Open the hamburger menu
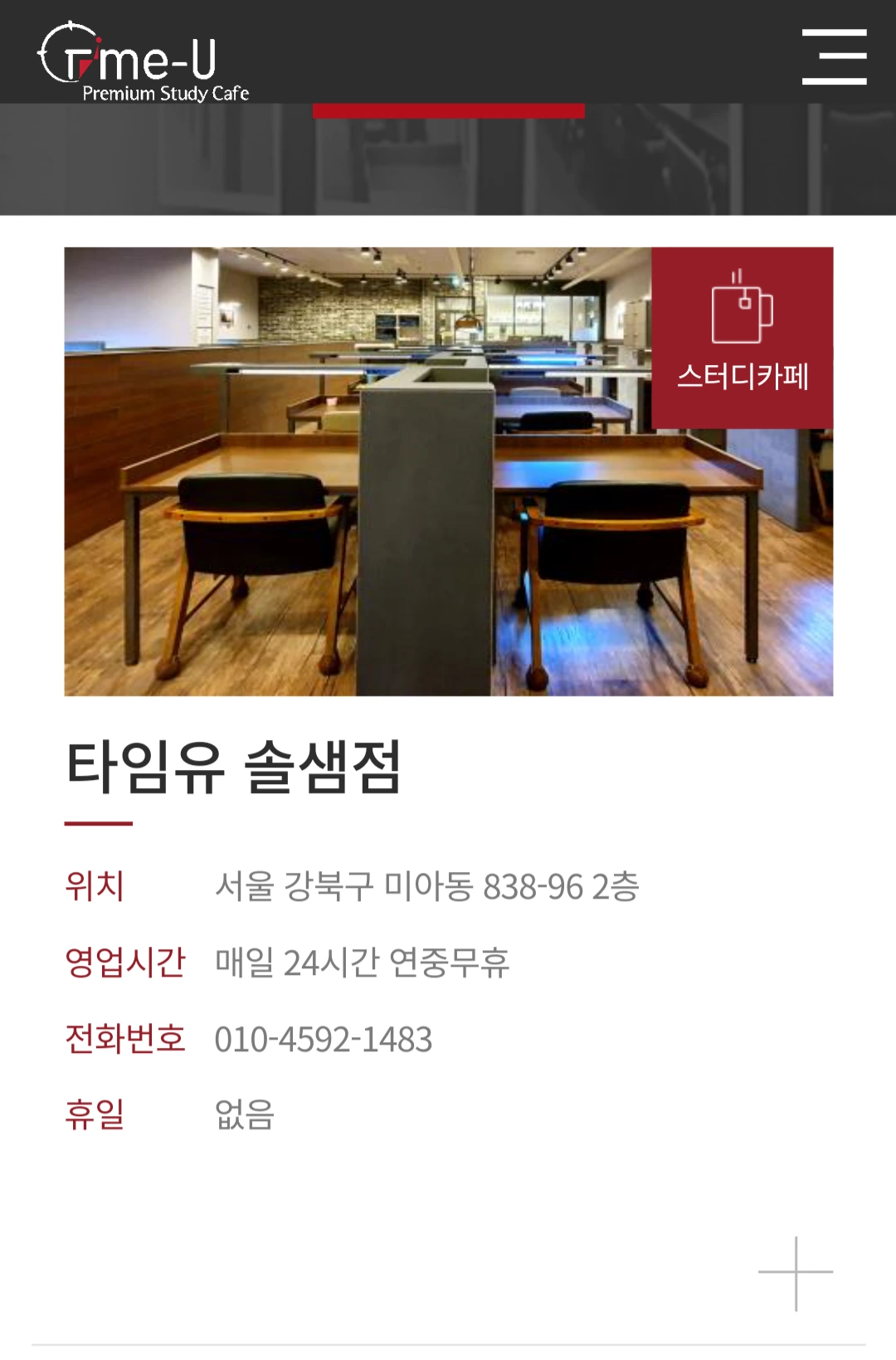896x1360 pixels. pos(834,56)
